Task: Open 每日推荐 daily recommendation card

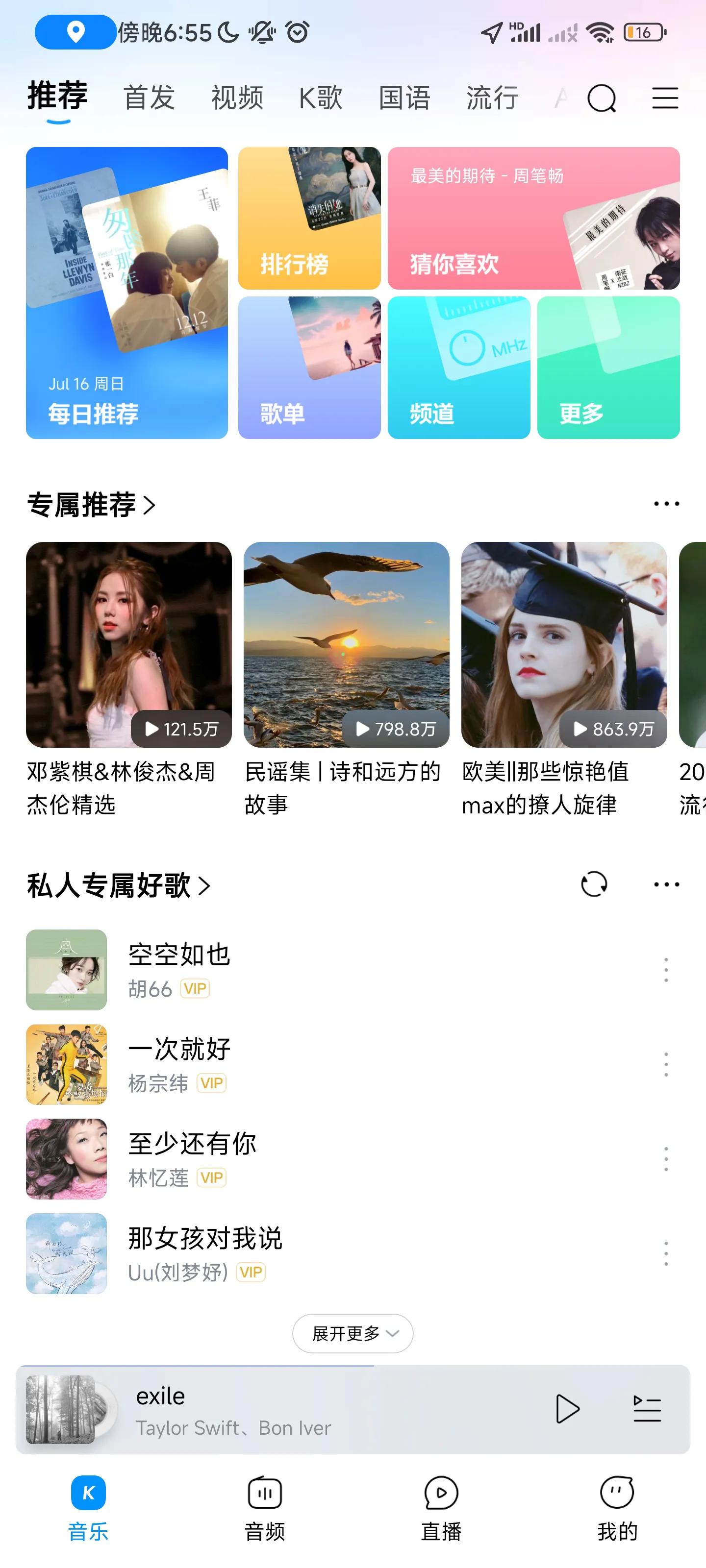Action: [x=127, y=292]
